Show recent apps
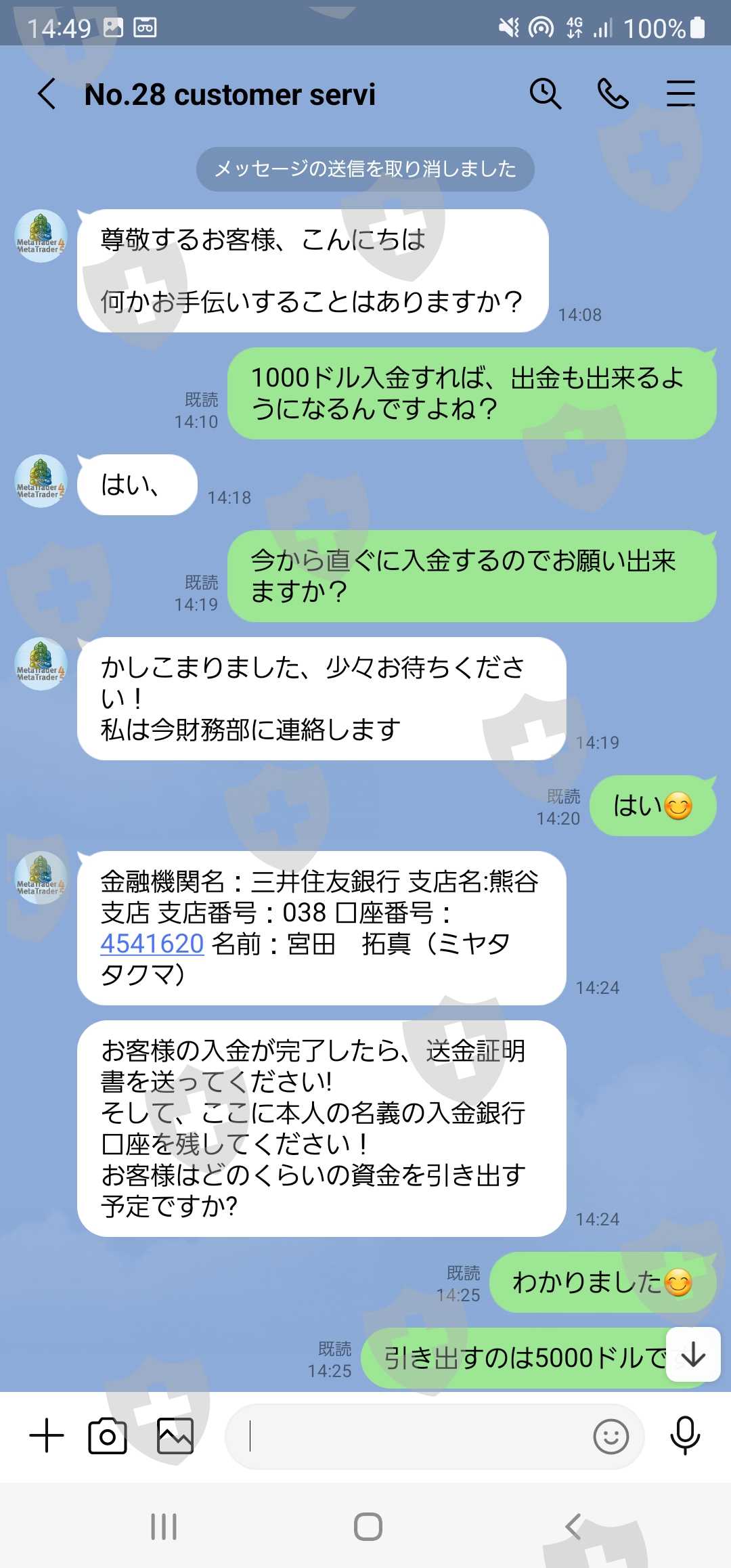The height and width of the screenshot is (1568, 731). [164, 1527]
